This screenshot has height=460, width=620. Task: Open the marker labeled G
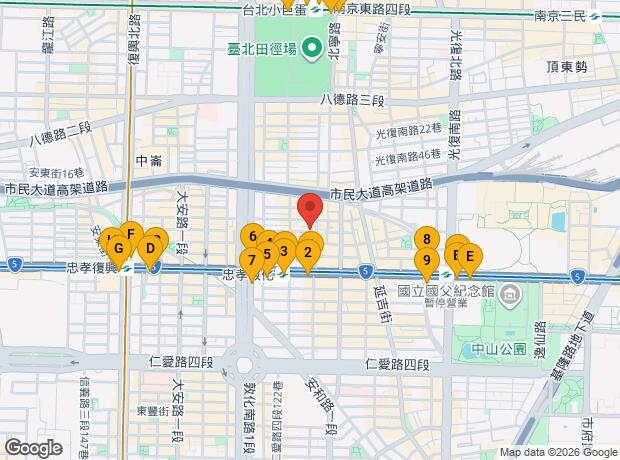click(118, 249)
